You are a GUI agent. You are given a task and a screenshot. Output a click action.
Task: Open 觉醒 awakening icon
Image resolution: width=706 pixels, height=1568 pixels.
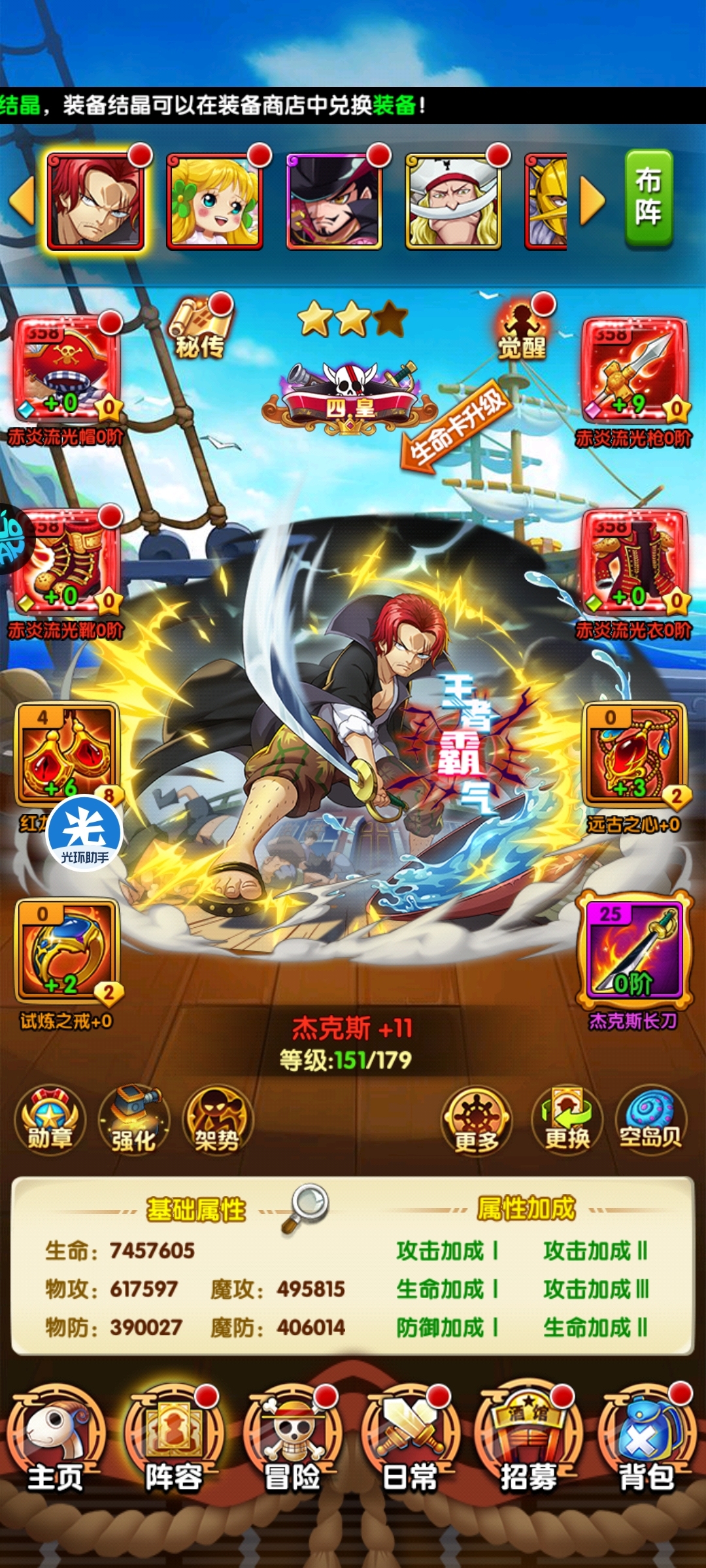[522, 331]
